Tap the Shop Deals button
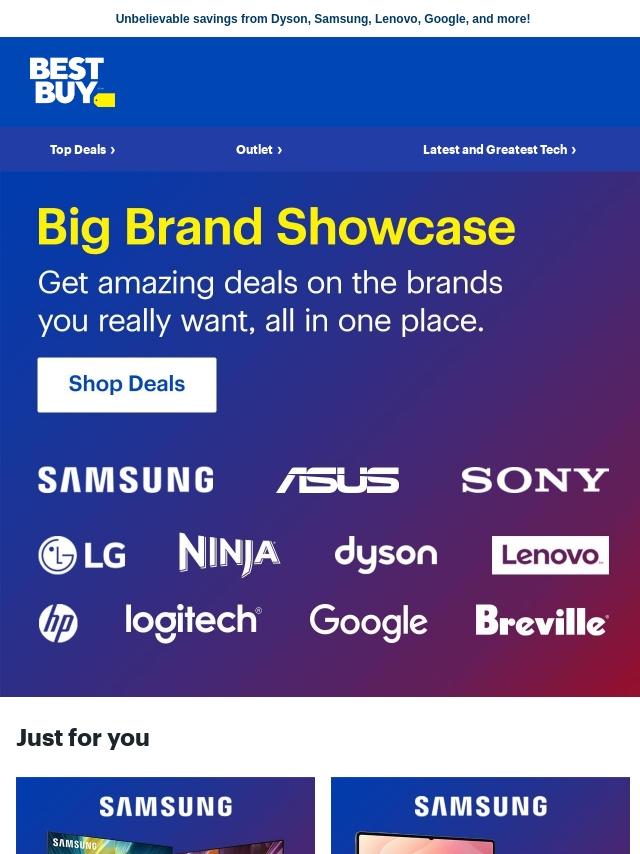This screenshot has width=640, height=854. click(x=127, y=385)
